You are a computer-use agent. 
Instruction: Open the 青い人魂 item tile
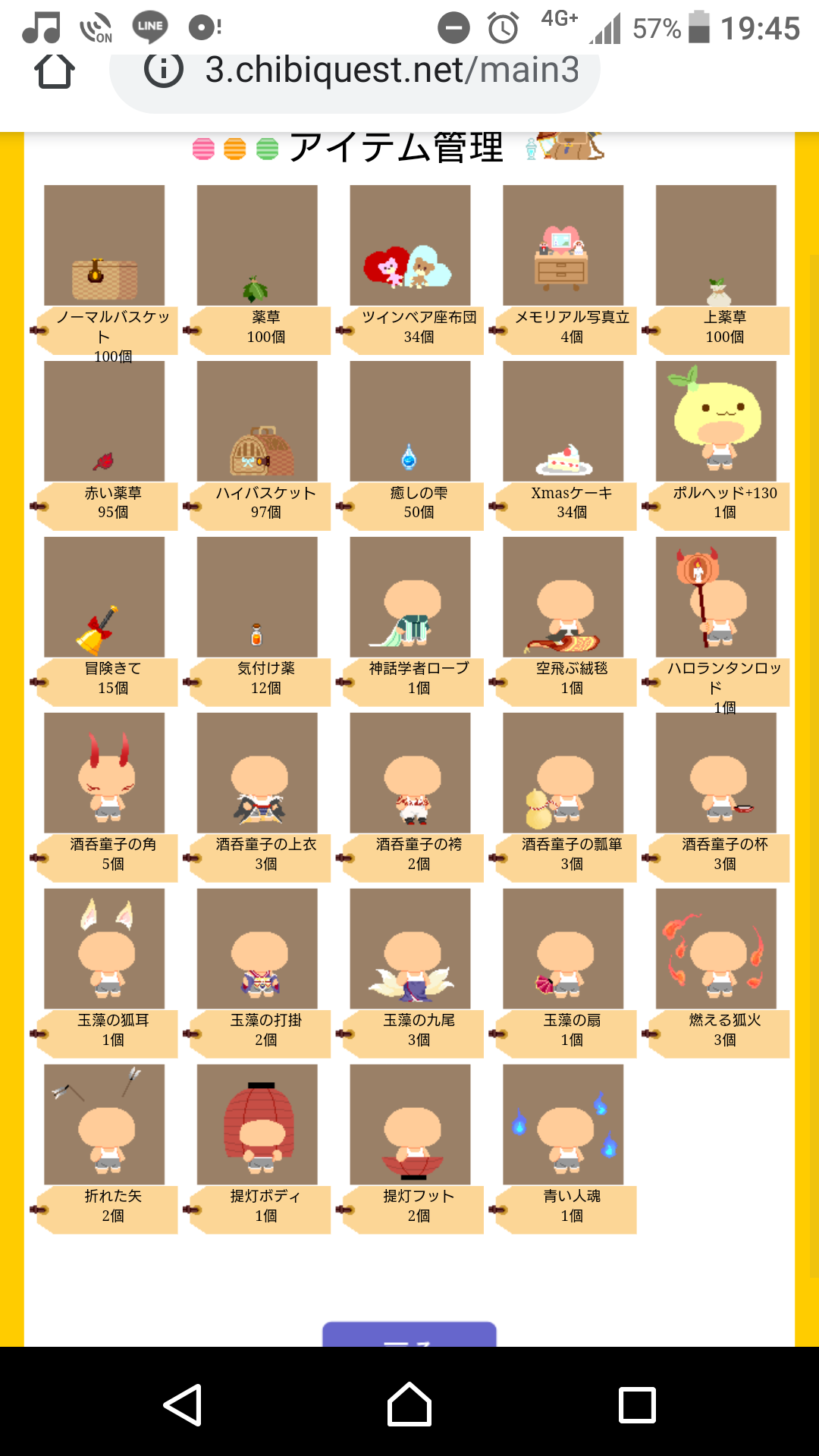[x=563, y=1125]
